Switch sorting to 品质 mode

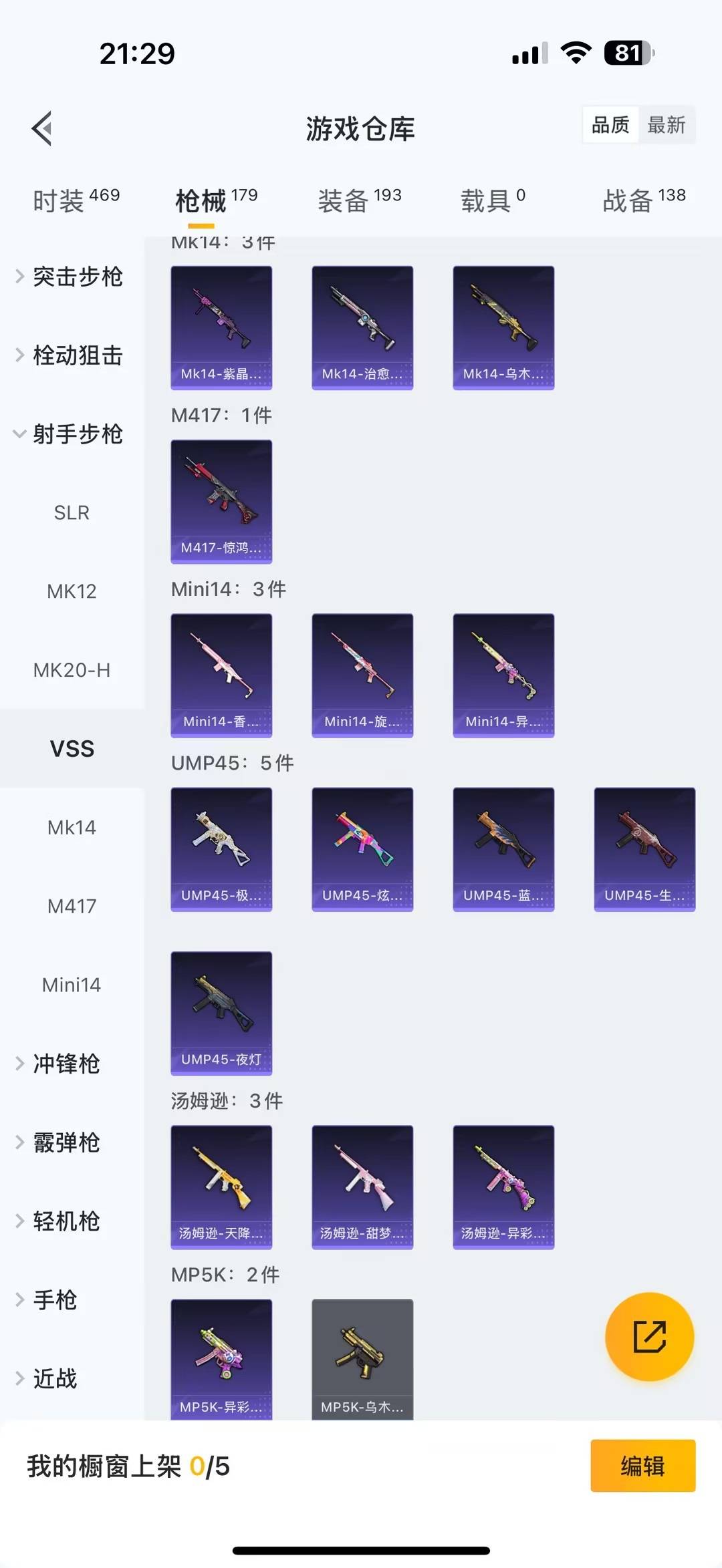[610, 125]
